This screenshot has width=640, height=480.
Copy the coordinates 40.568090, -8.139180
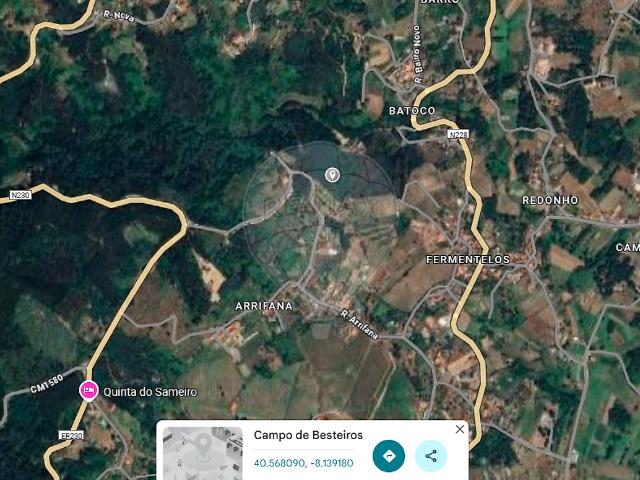pyautogui.click(x=303, y=463)
